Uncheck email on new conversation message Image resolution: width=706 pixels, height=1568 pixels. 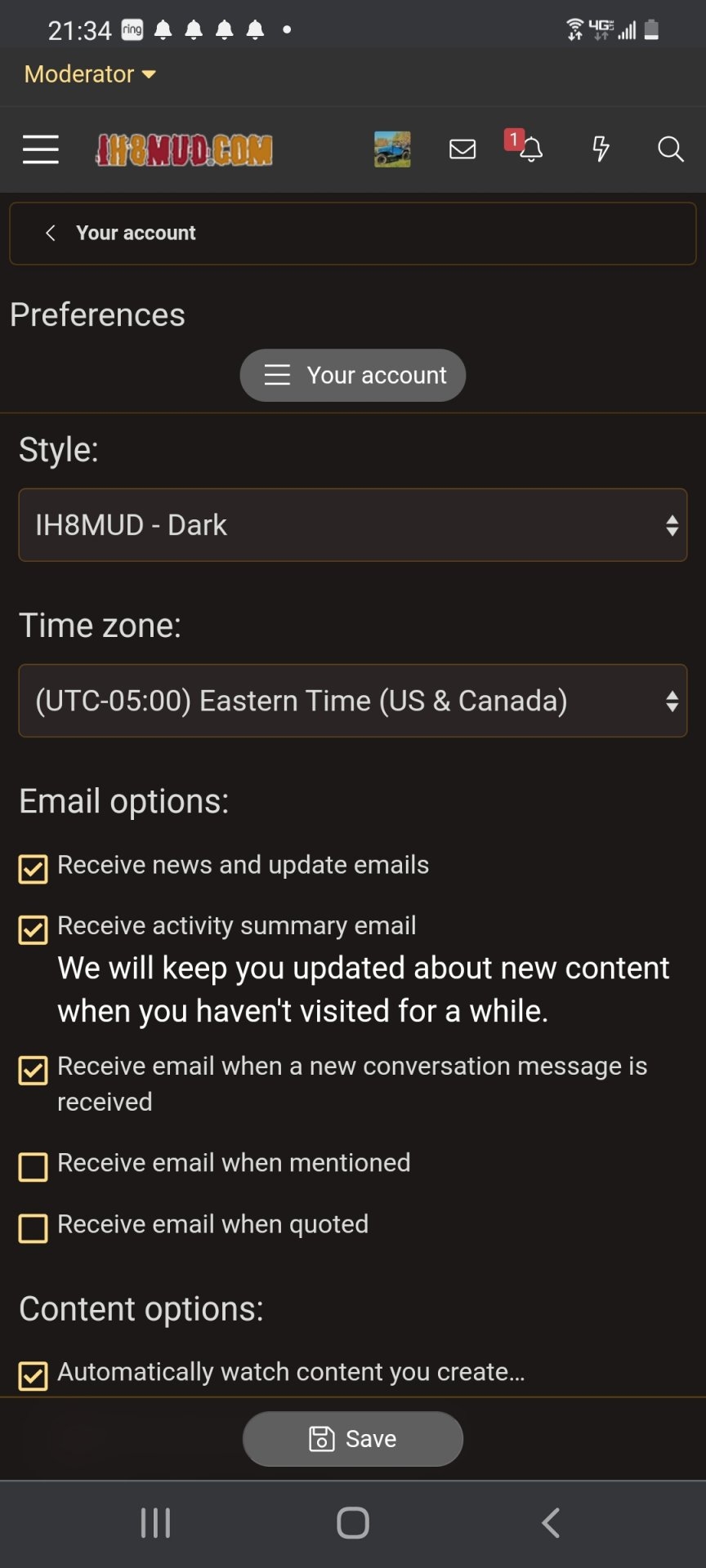click(x=33, y=1070)
